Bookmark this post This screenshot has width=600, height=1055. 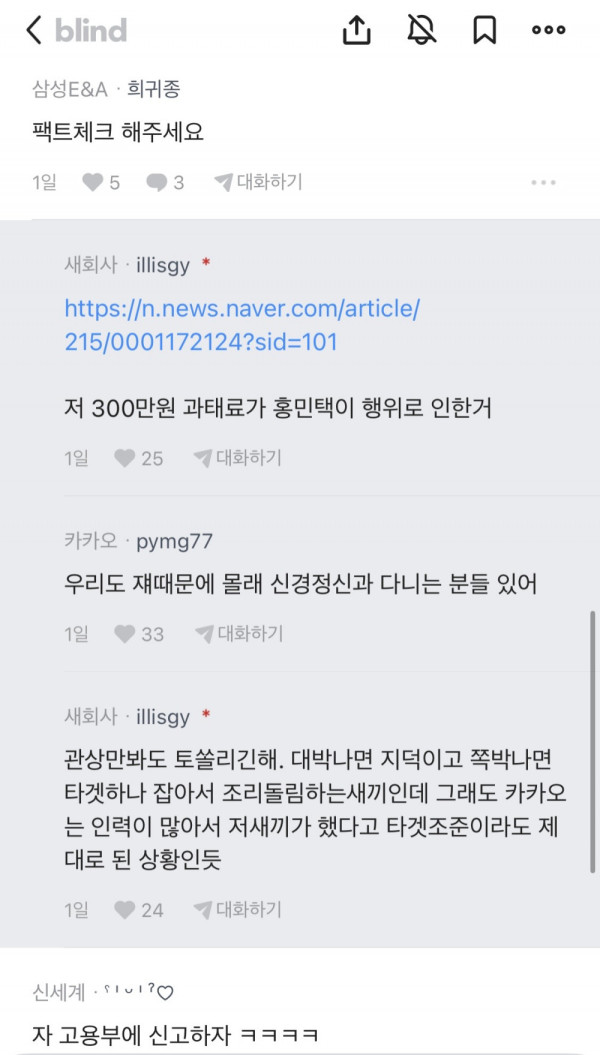tap(484, 31)
